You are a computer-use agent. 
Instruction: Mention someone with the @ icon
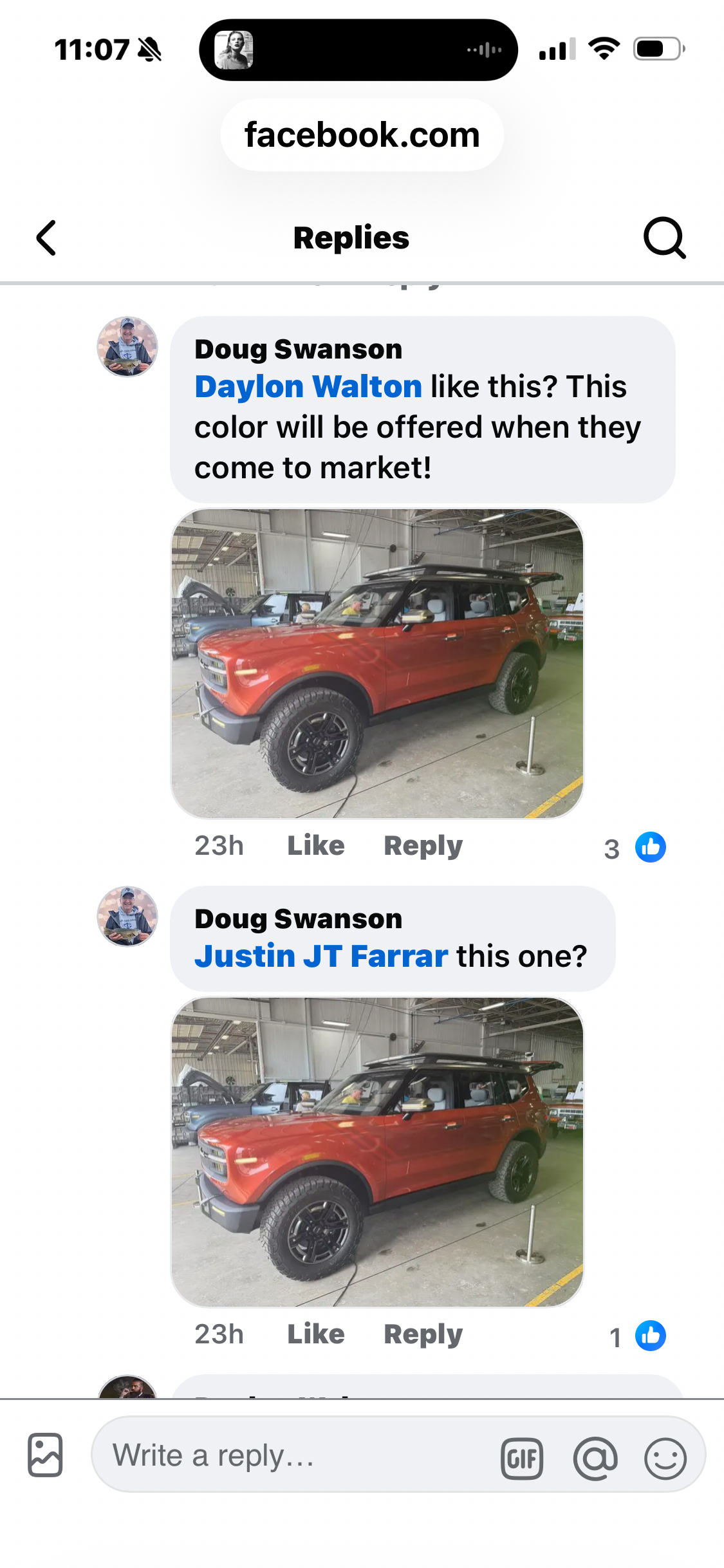(595, 1458)
